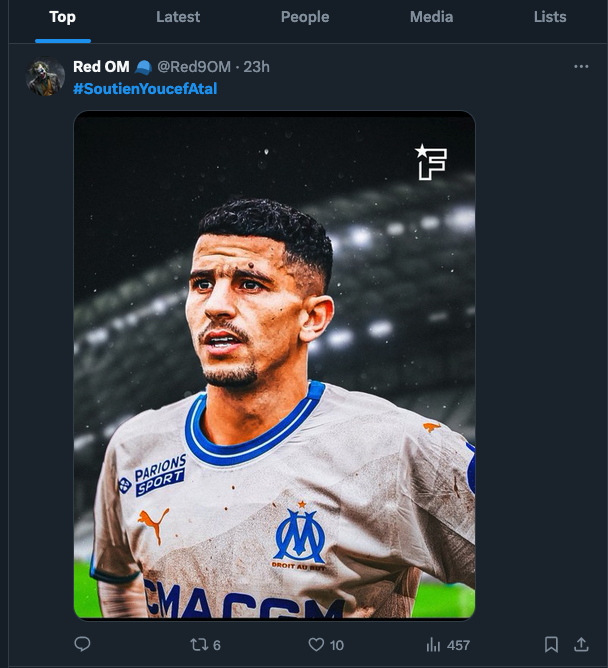Share Red OM's post
The image size is (608, 668).
coord(581,644)
